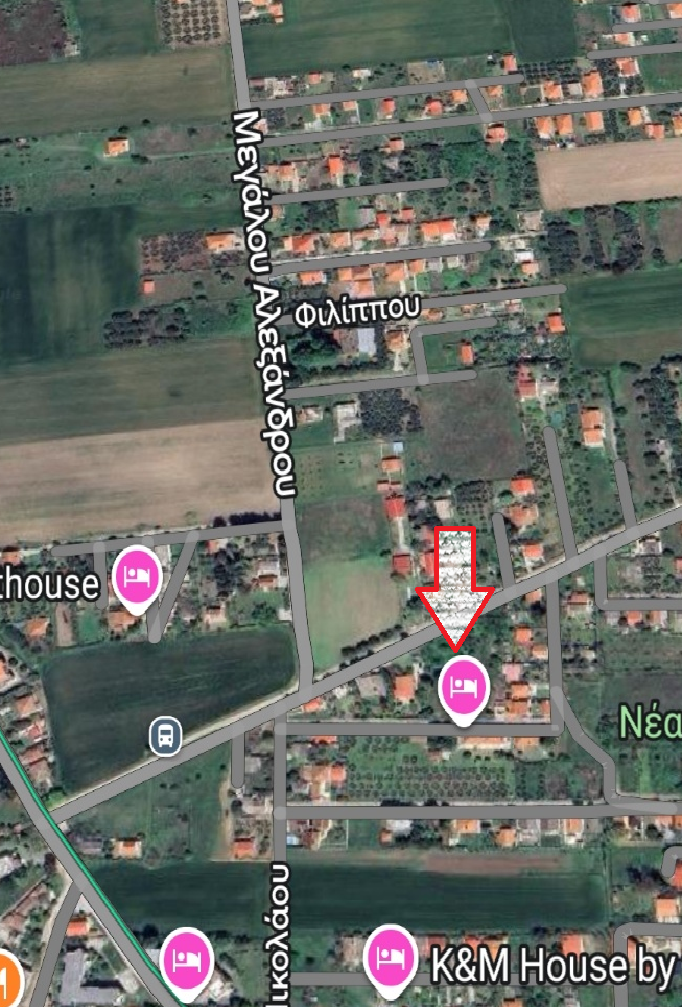683x1007 pixels.
Task: Open the hotel pin labeled 'thouse'
Action: [136, 576]
